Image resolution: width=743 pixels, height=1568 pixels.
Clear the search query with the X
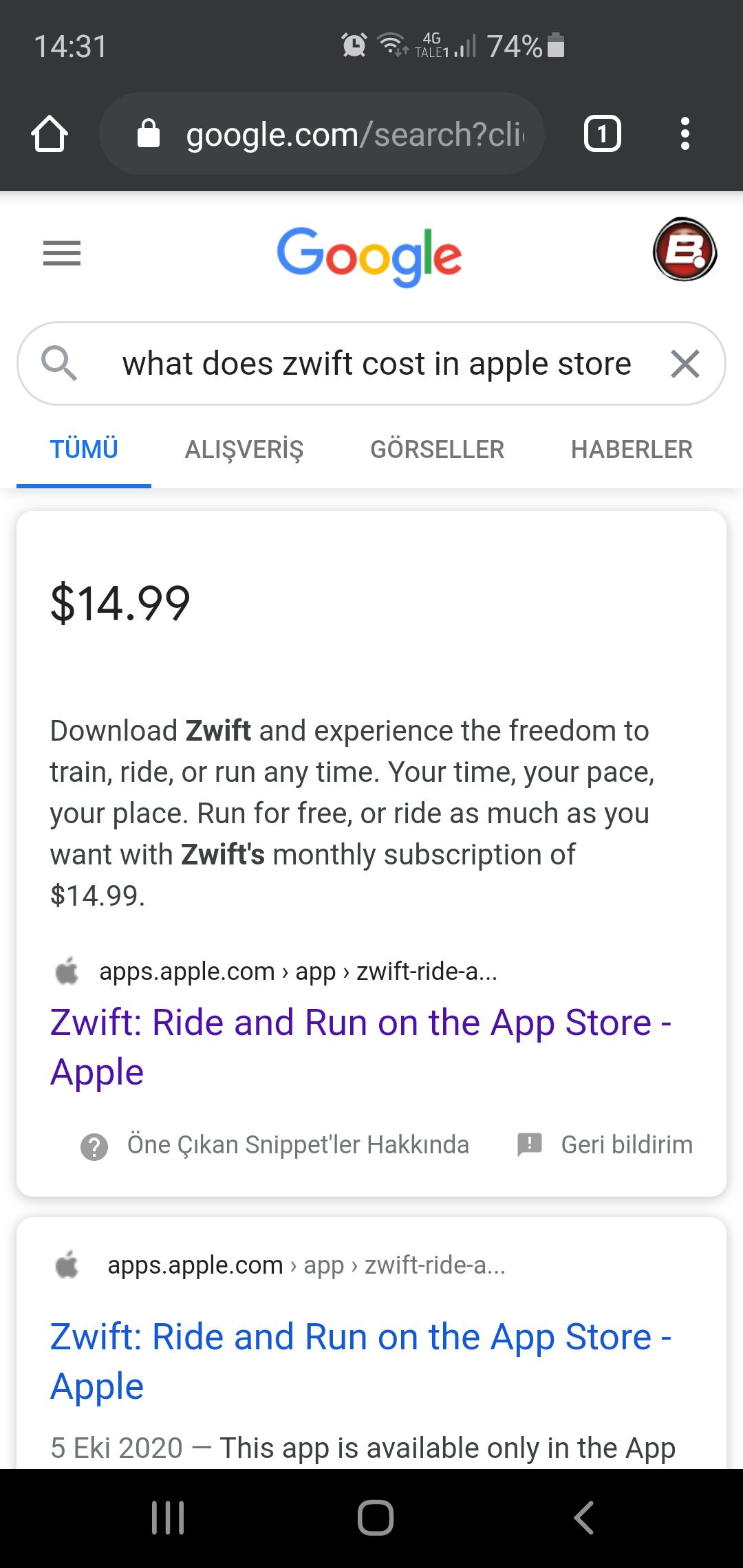click(x=685, y=364)
